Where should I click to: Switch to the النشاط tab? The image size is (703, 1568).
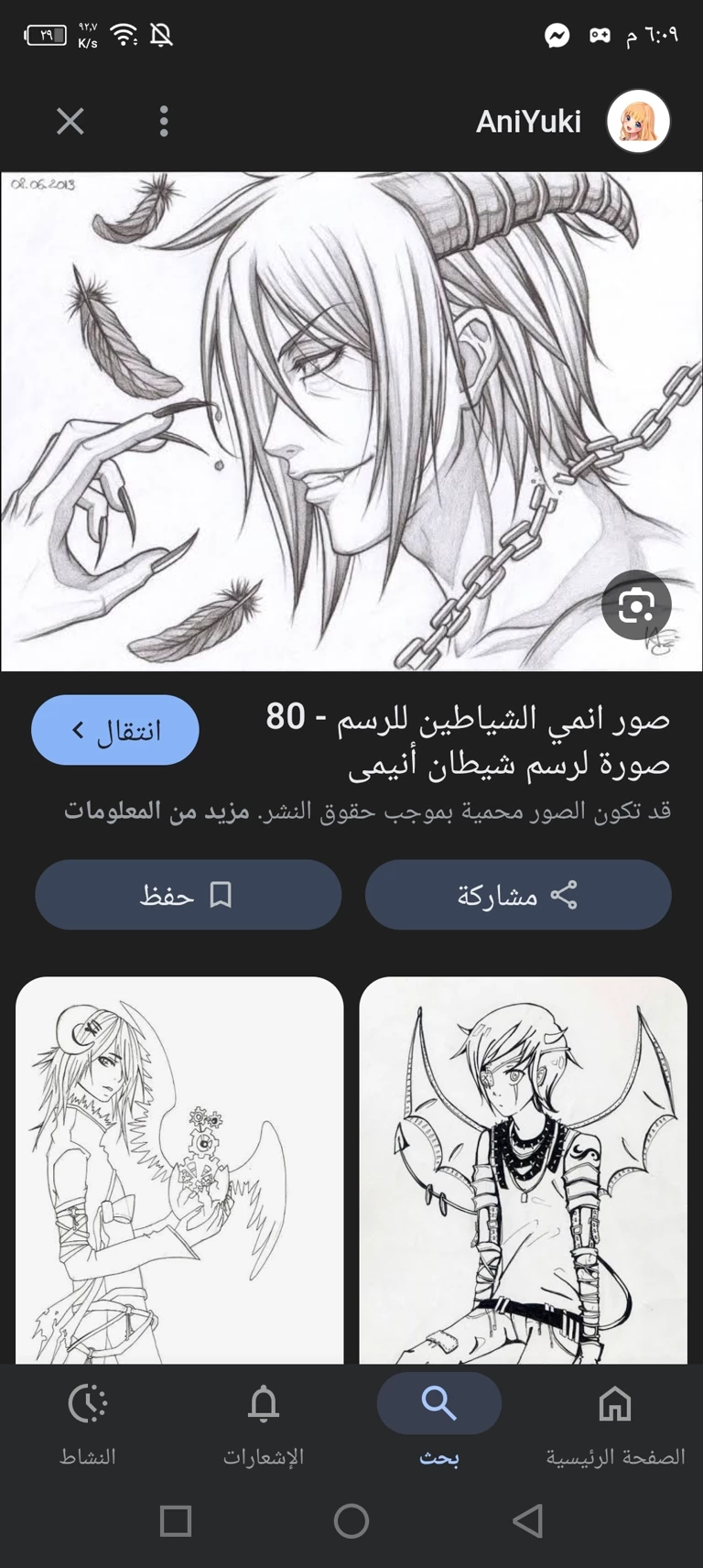click(x=88, y=1421)
